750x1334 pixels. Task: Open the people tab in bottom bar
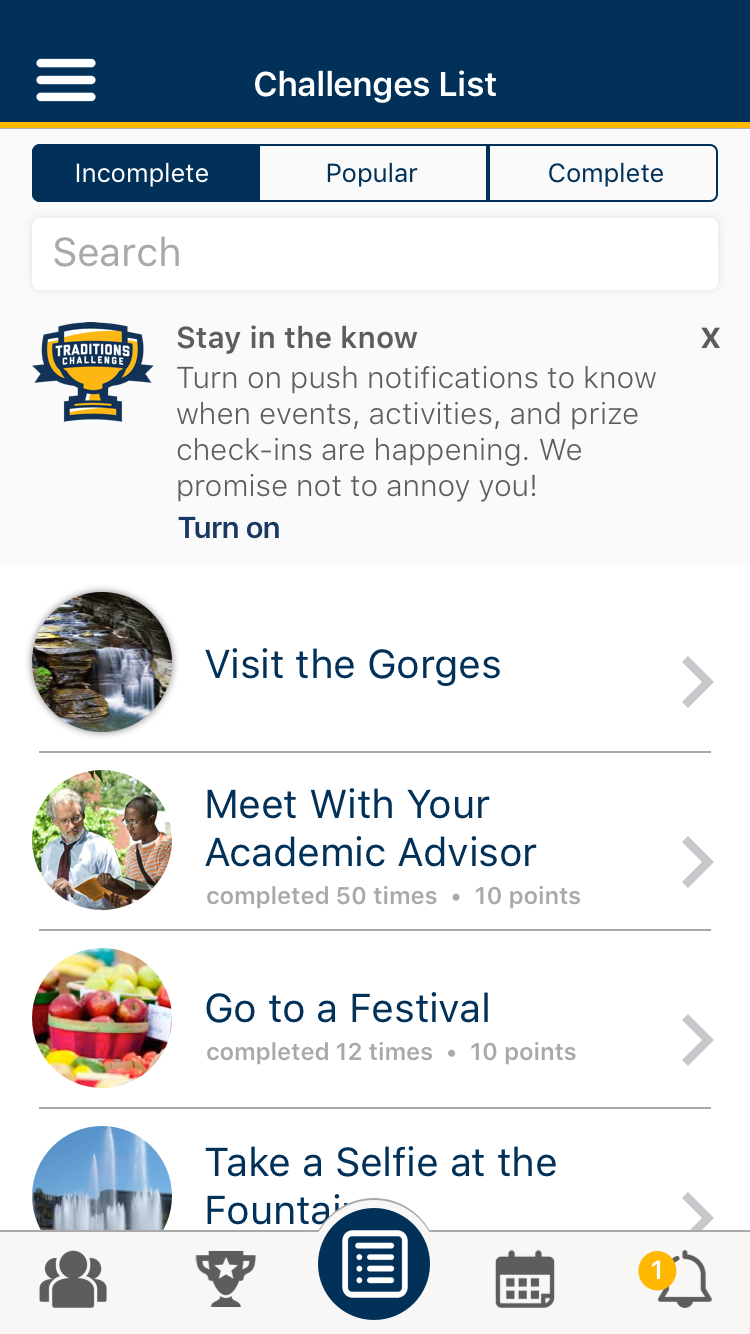pos(72,1279)
